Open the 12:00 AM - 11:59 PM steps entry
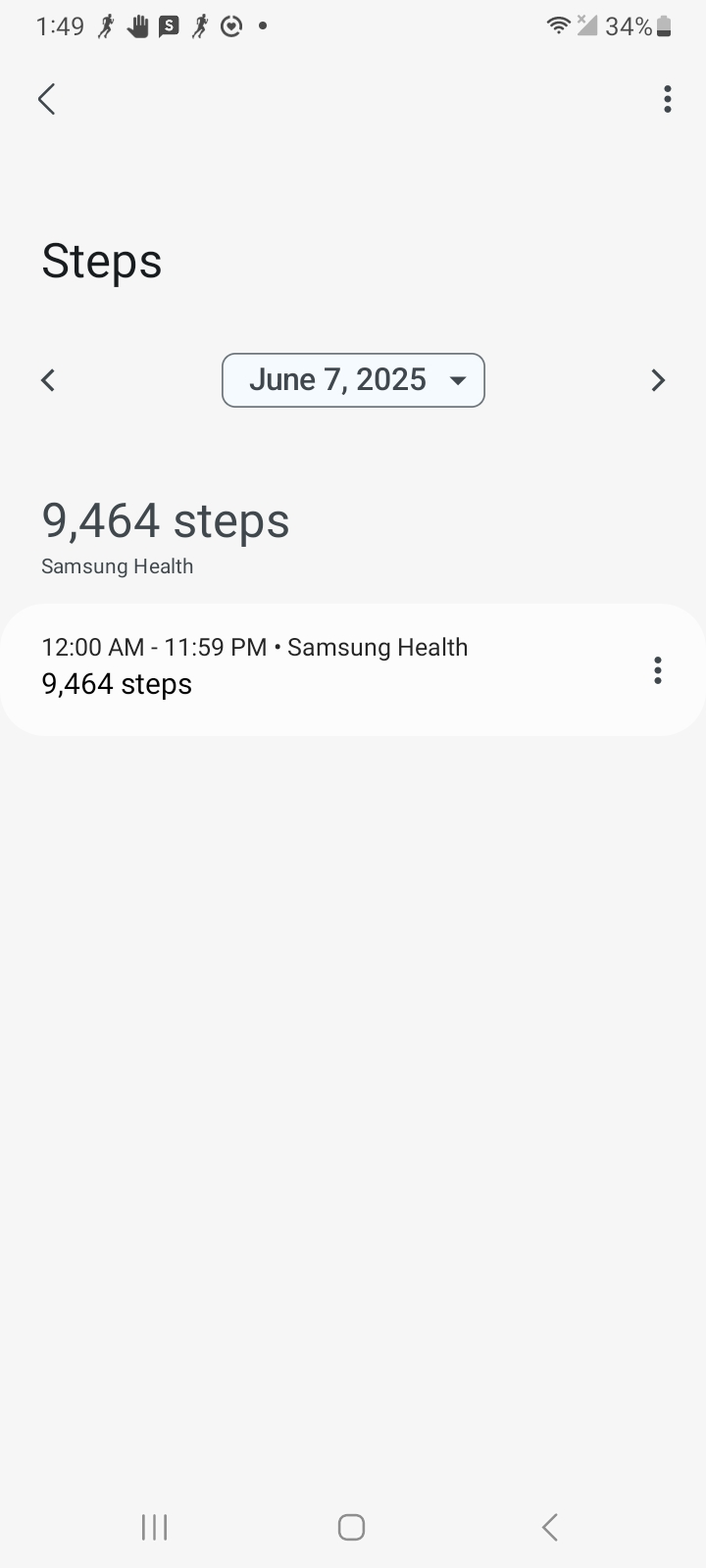Screen dimensions: 706x1568 tap(353, 669)
